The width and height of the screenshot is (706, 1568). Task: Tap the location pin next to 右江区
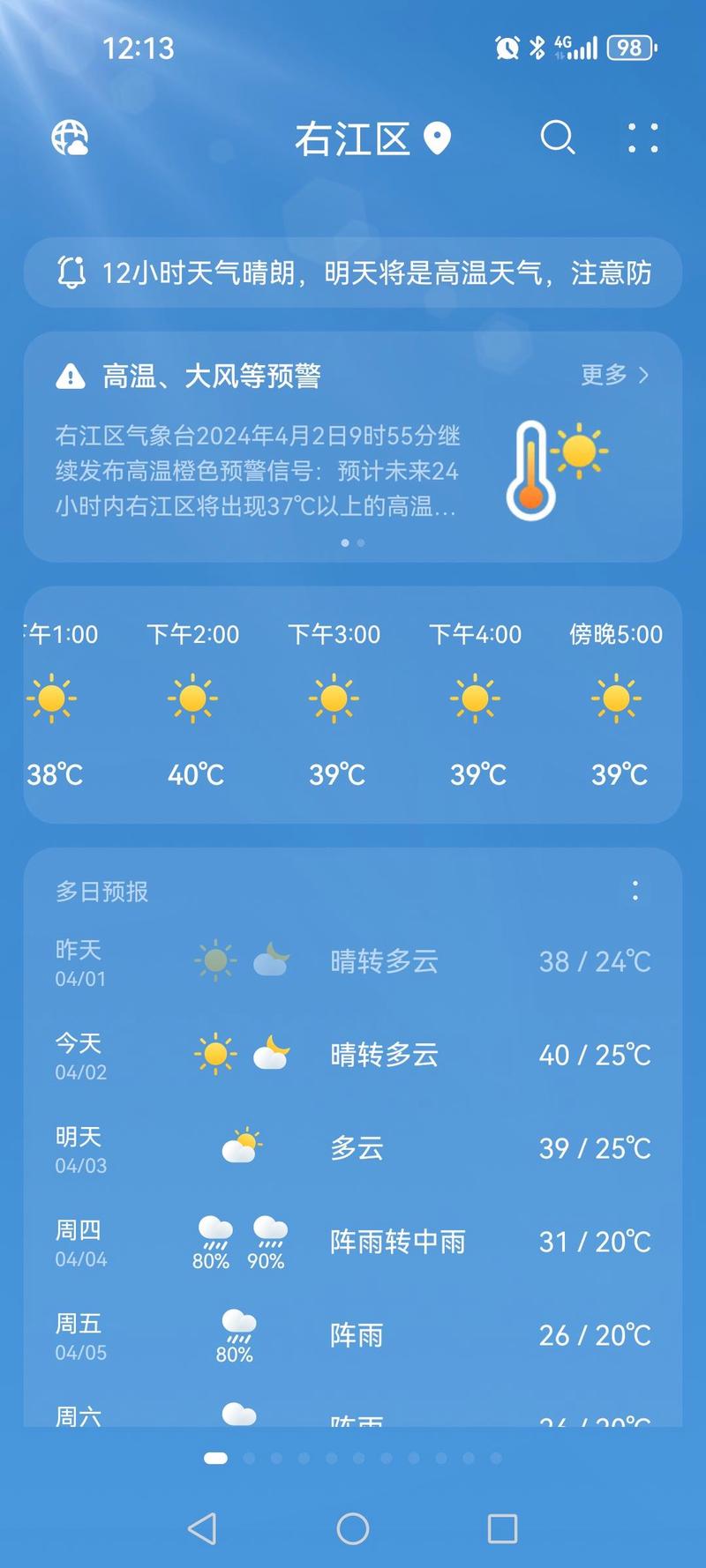point(436,138)
